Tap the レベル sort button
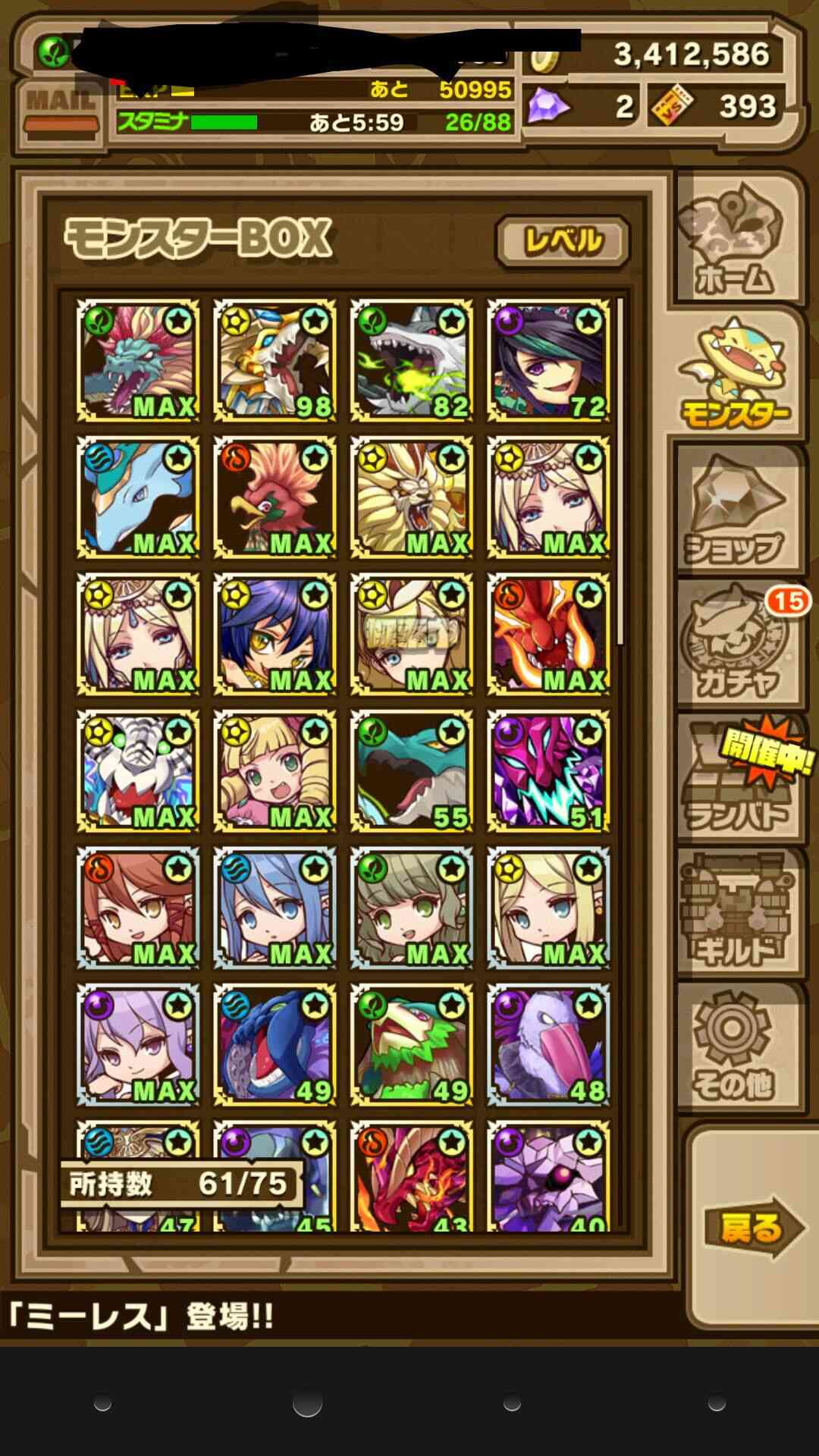 (x=563, y=242)
